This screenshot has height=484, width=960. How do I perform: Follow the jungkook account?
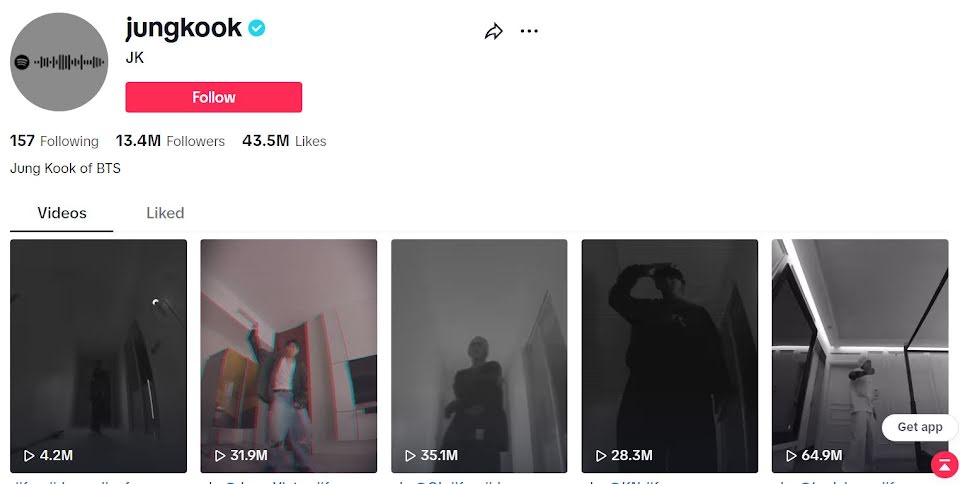214,97
